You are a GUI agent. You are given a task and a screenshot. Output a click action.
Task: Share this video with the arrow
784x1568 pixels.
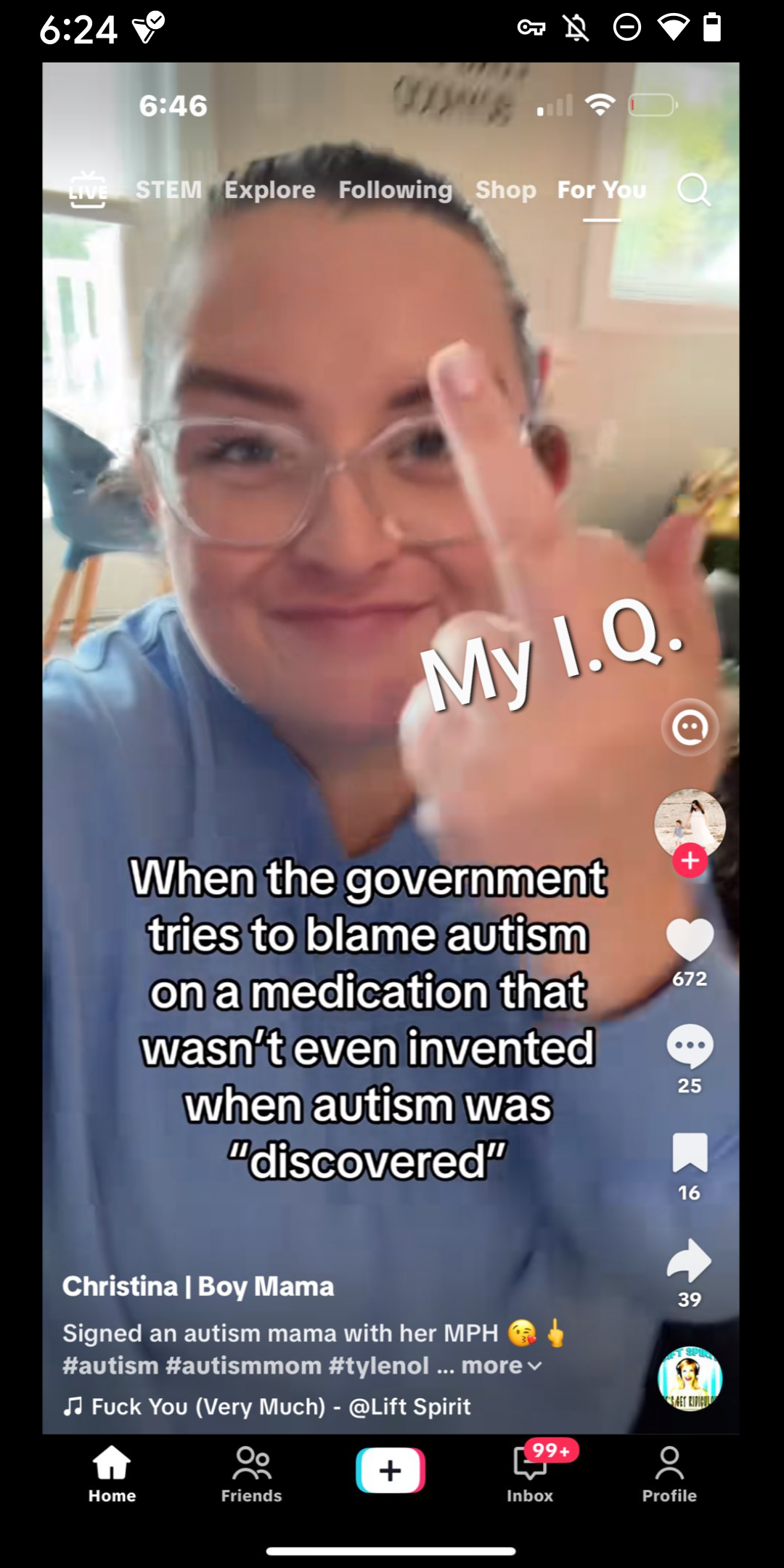click(690, 1260)
